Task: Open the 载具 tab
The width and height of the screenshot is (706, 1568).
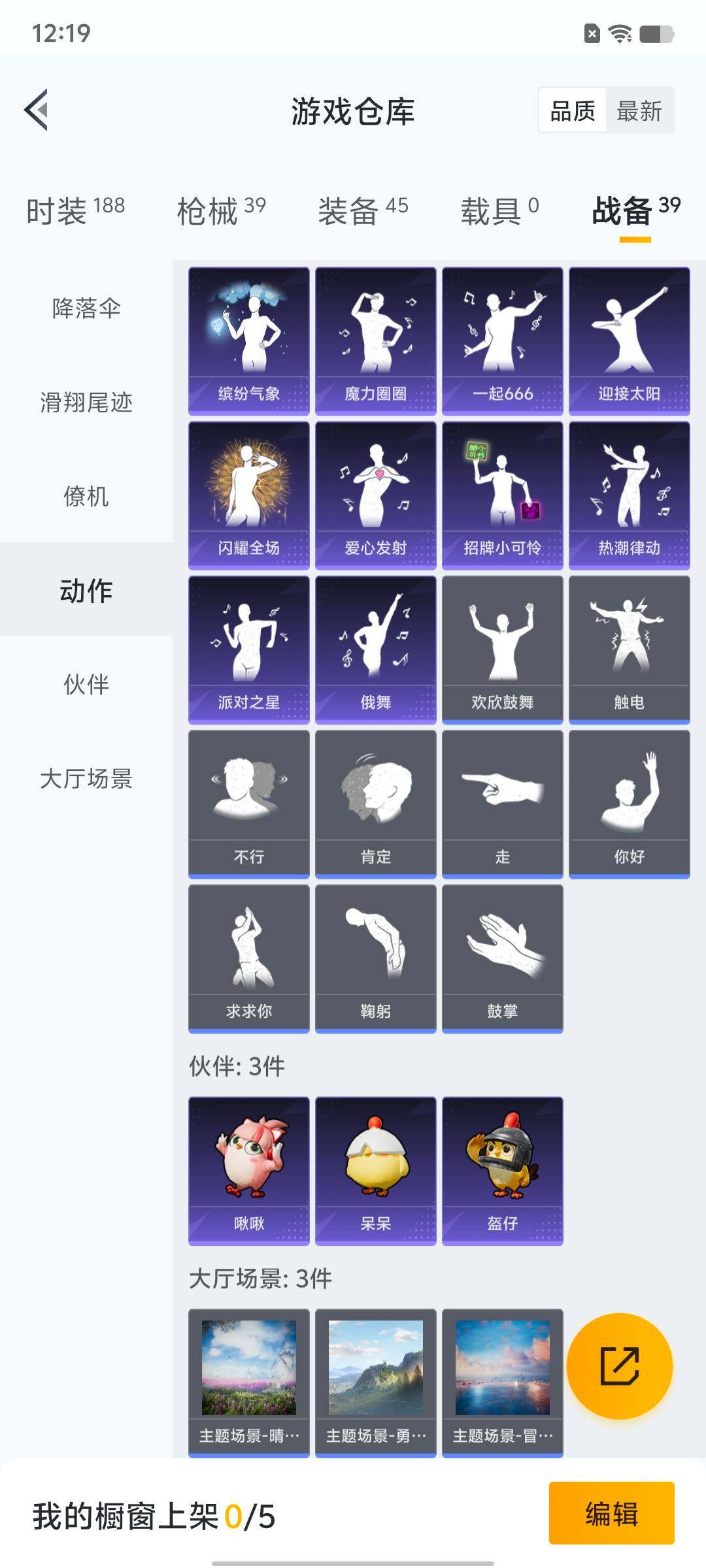Action: (x=499, y=210)
